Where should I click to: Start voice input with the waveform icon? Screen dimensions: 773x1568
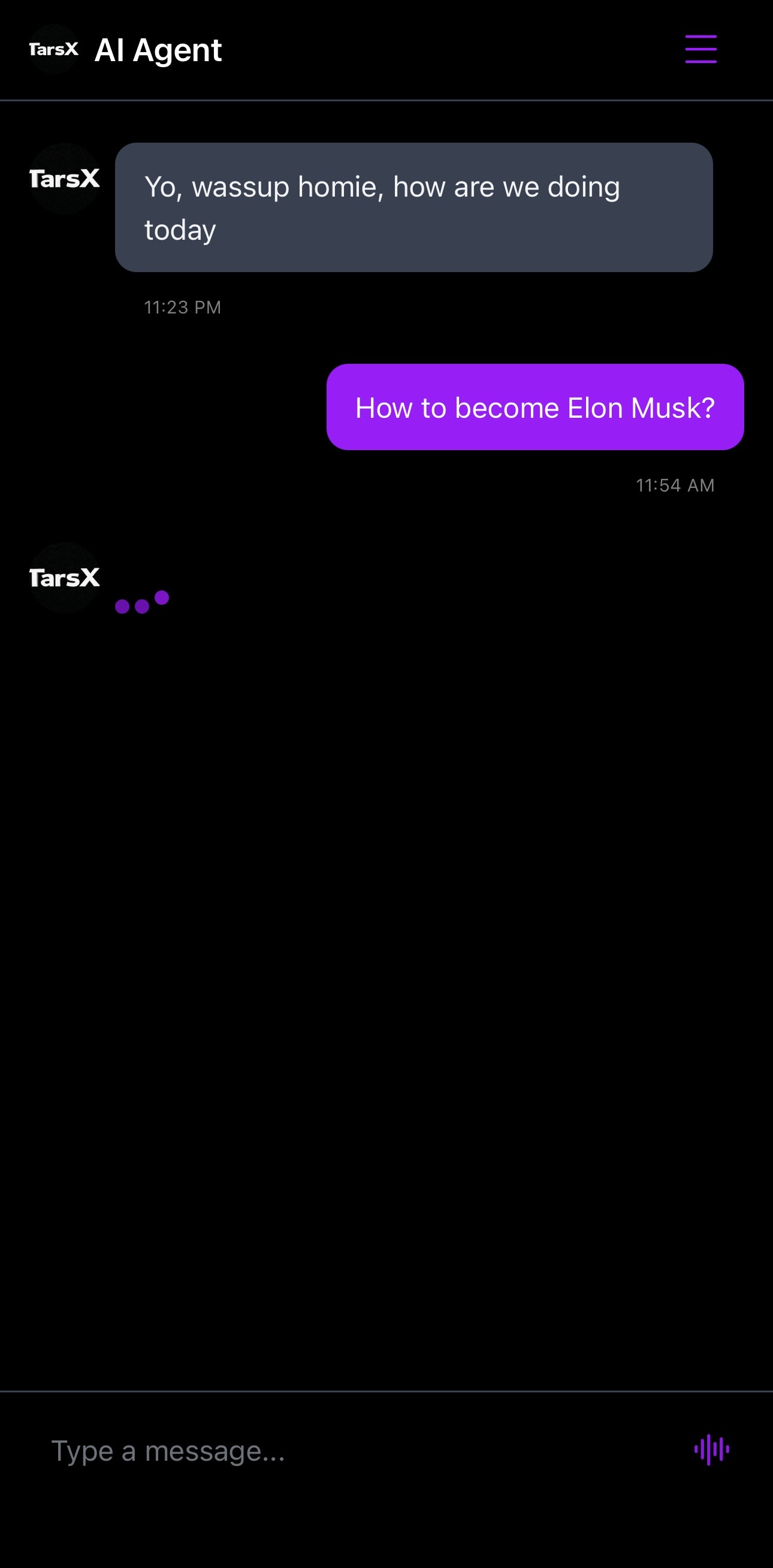[711, 1450]
